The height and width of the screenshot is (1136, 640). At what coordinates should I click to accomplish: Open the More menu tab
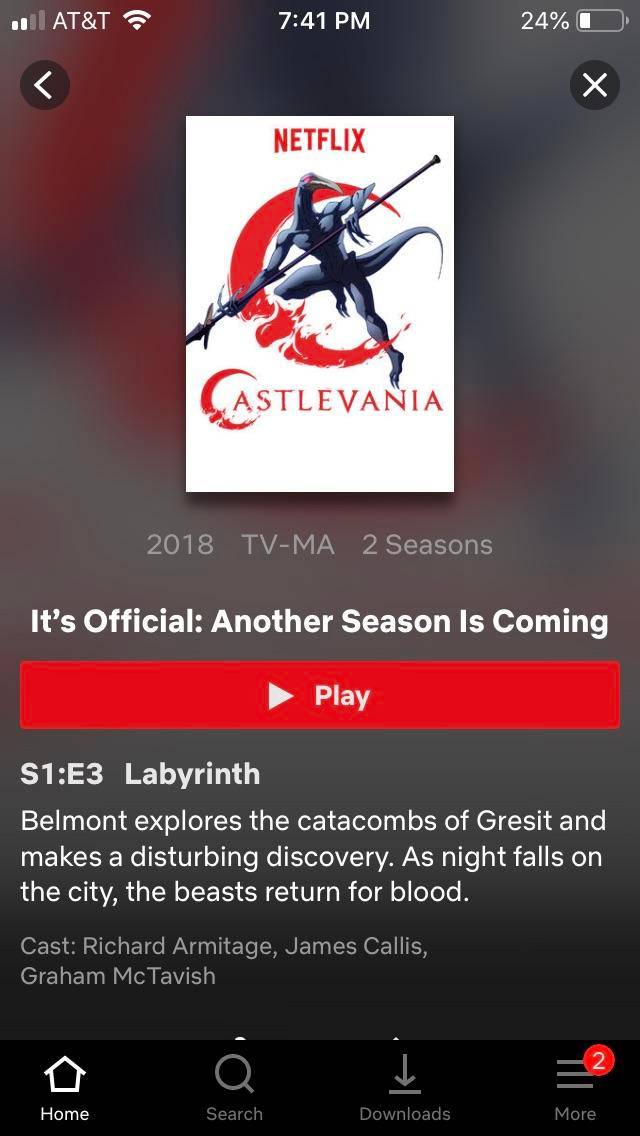(575, 1088)
